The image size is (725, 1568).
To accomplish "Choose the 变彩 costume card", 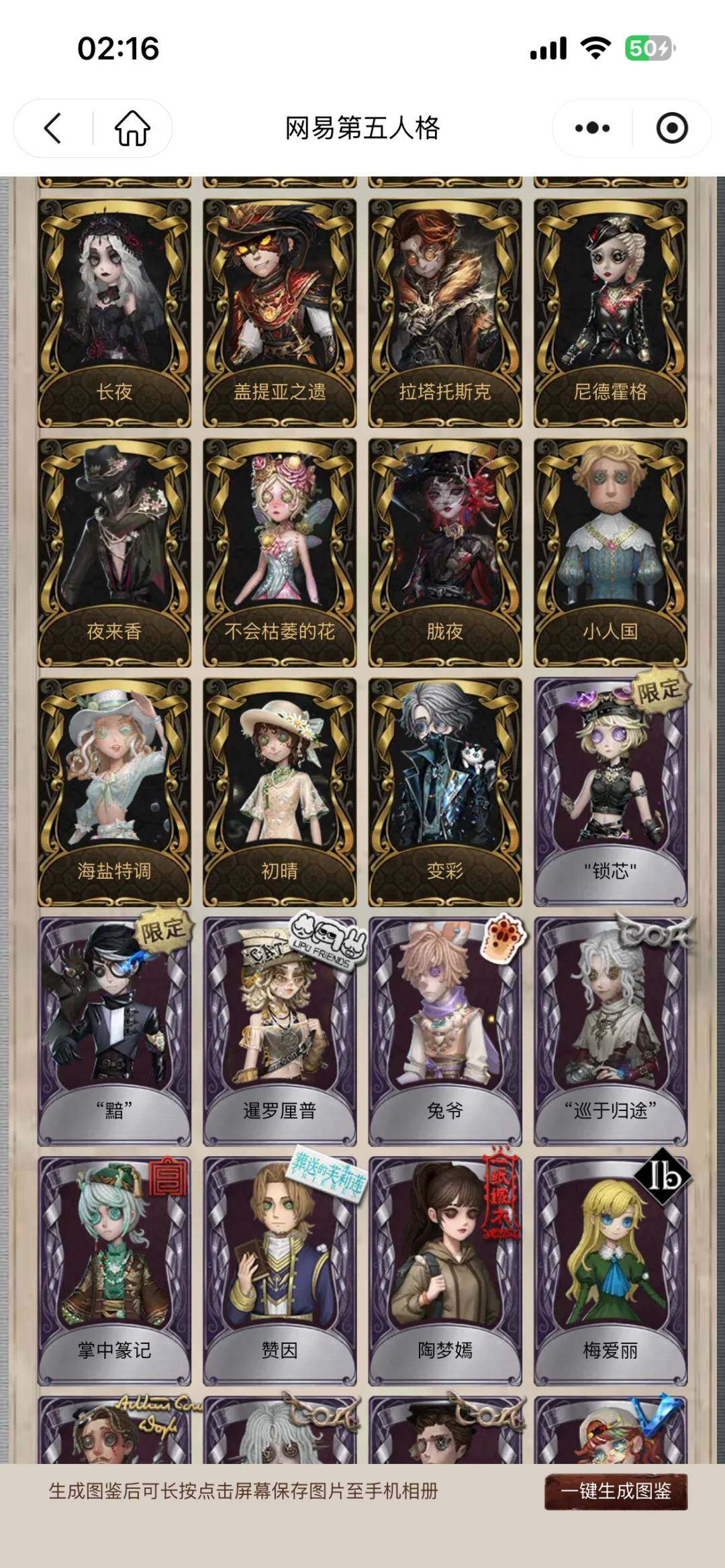I will 444,792.
